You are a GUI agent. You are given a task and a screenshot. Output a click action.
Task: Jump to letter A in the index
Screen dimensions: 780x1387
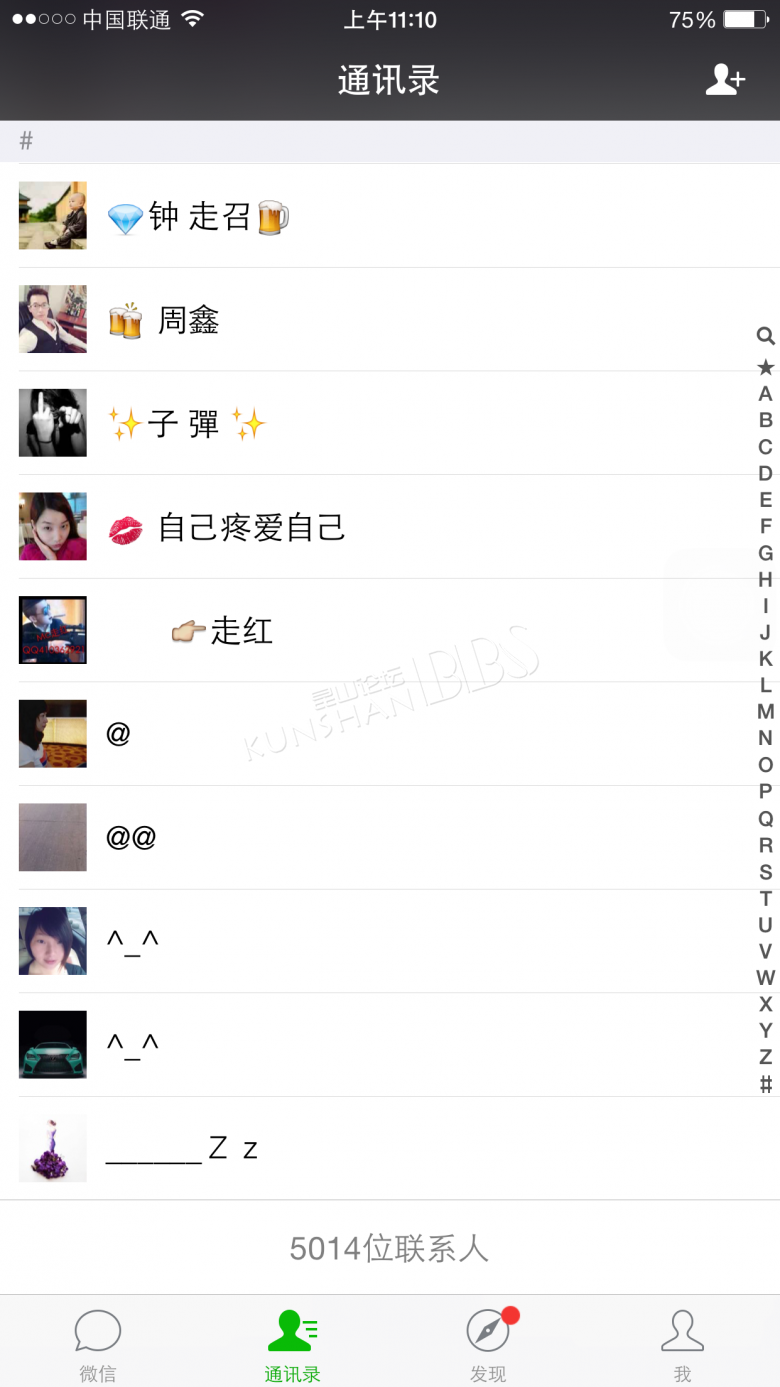click(x=765, y=394)
